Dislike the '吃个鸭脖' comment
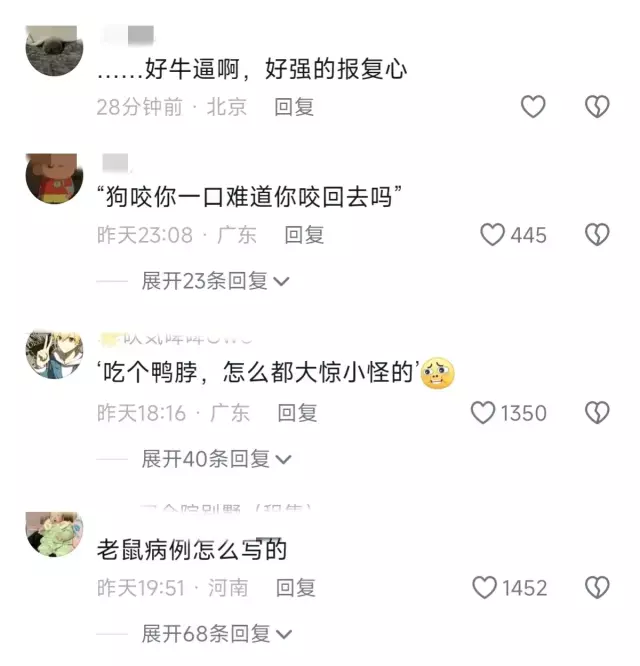The height and width of the screenshot is (666, 640). pos(597,412)
